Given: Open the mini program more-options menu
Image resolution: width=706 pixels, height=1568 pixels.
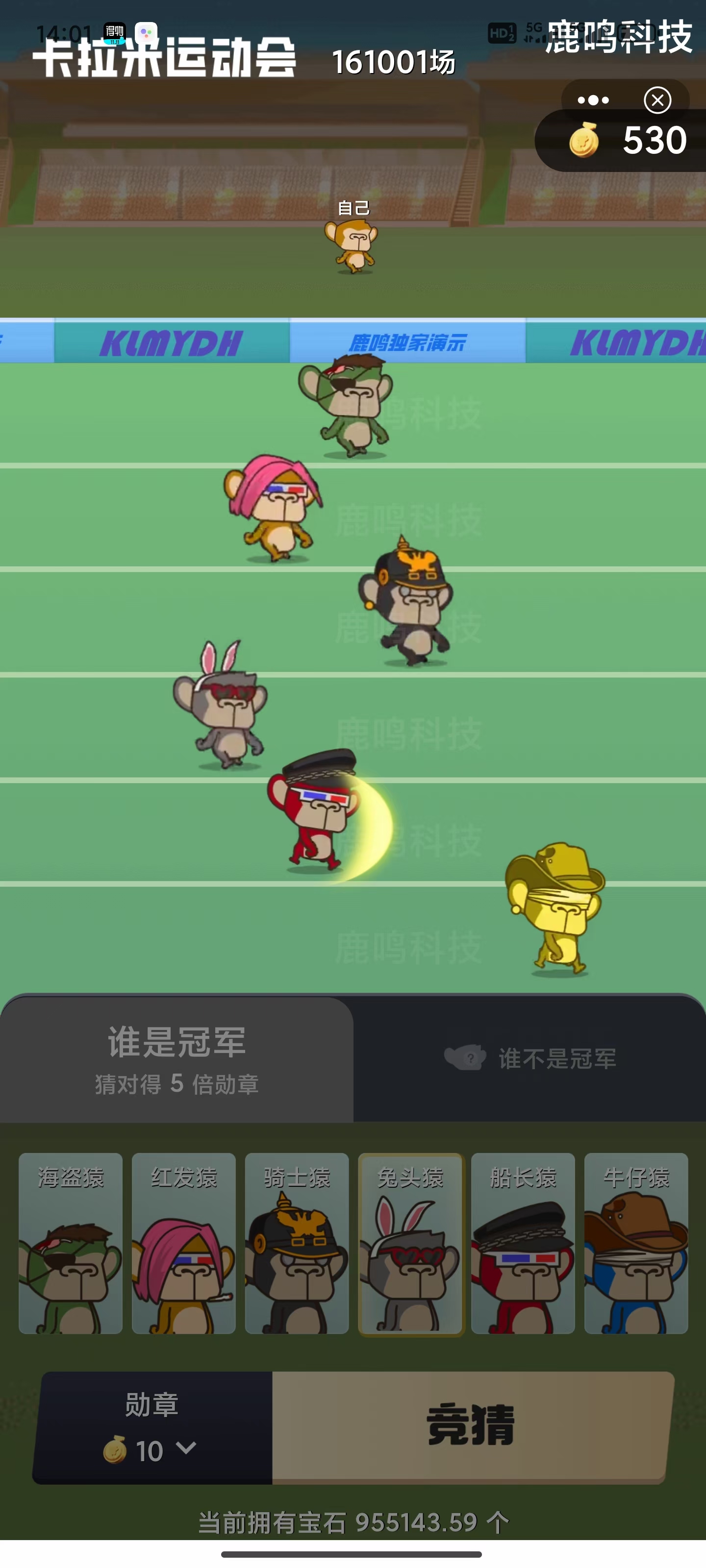Looking at the screenshot, I should 593,100.
